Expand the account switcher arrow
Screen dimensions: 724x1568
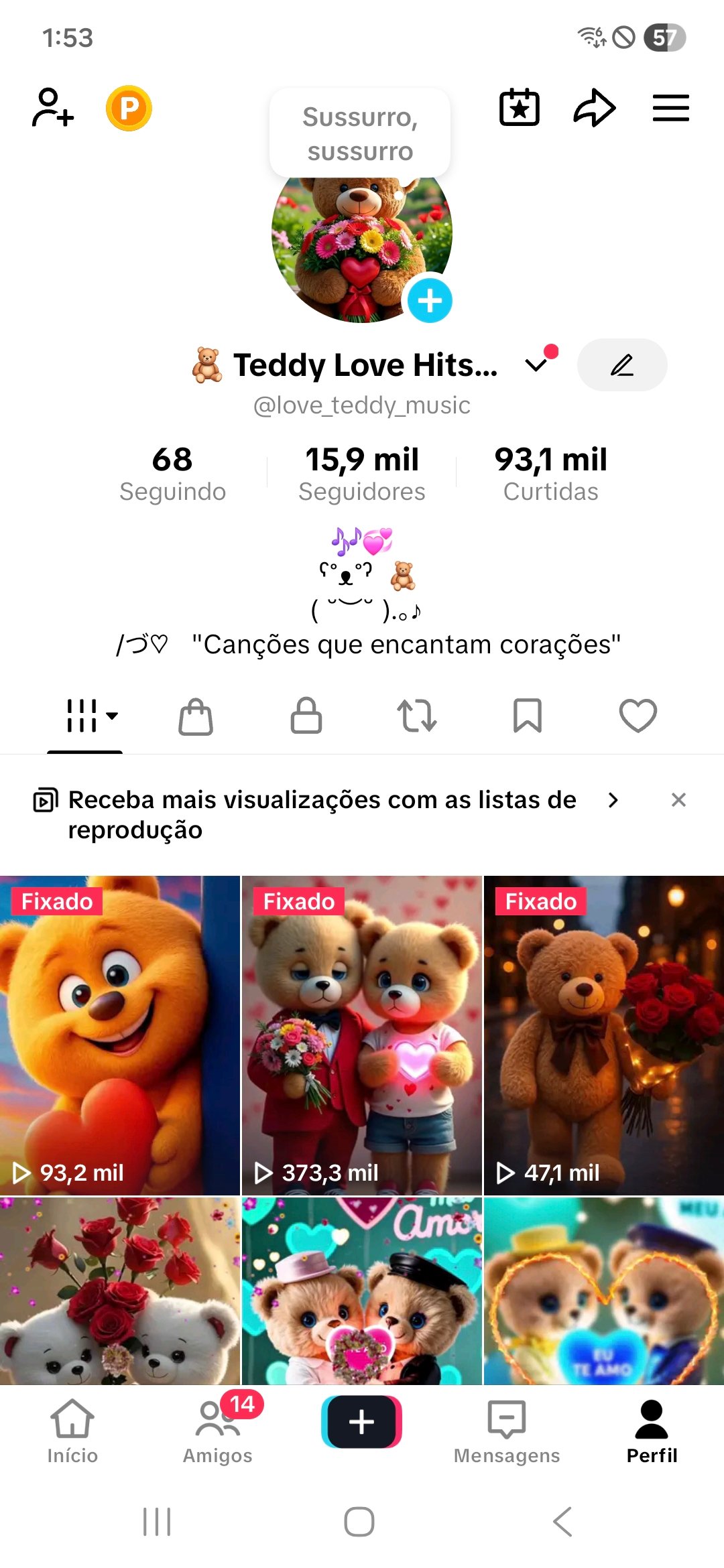pos(537,365)
